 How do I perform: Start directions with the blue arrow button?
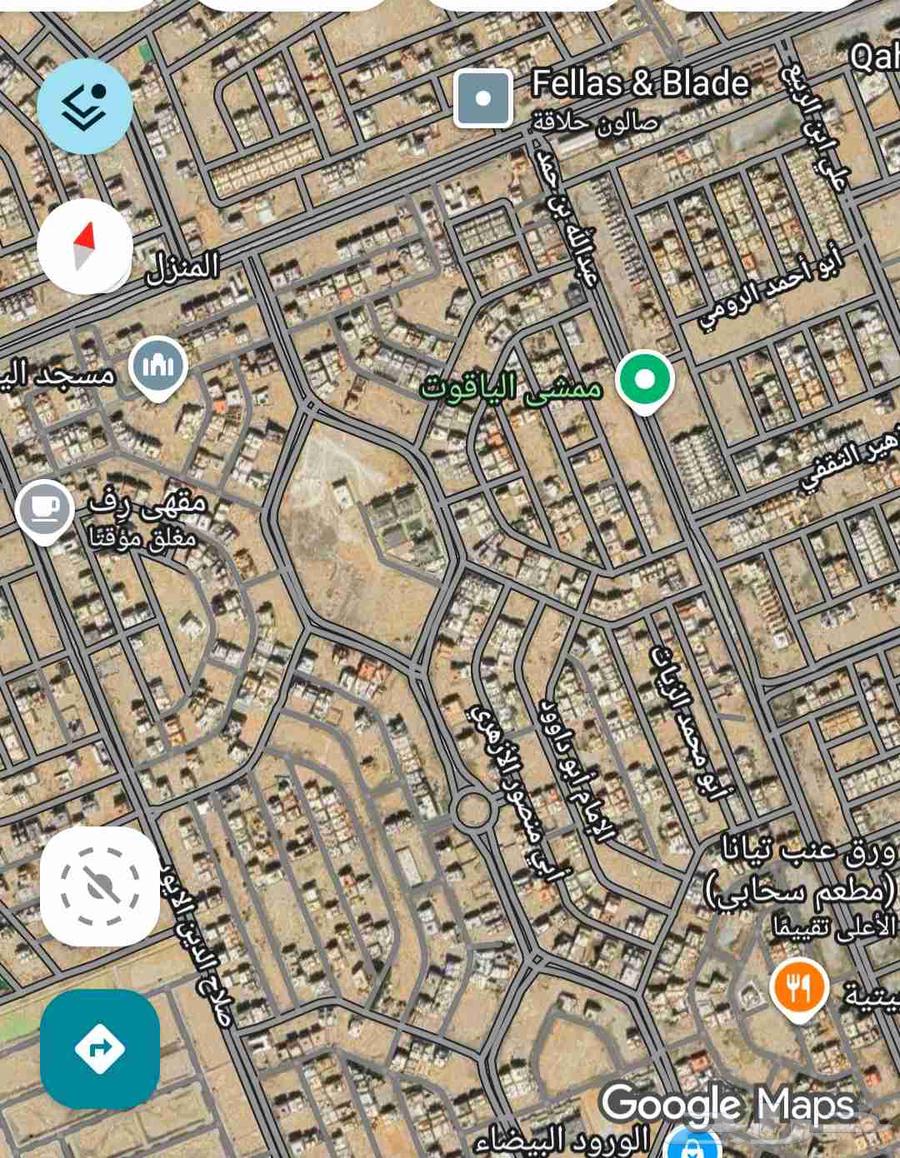(x=100, y=1049)
